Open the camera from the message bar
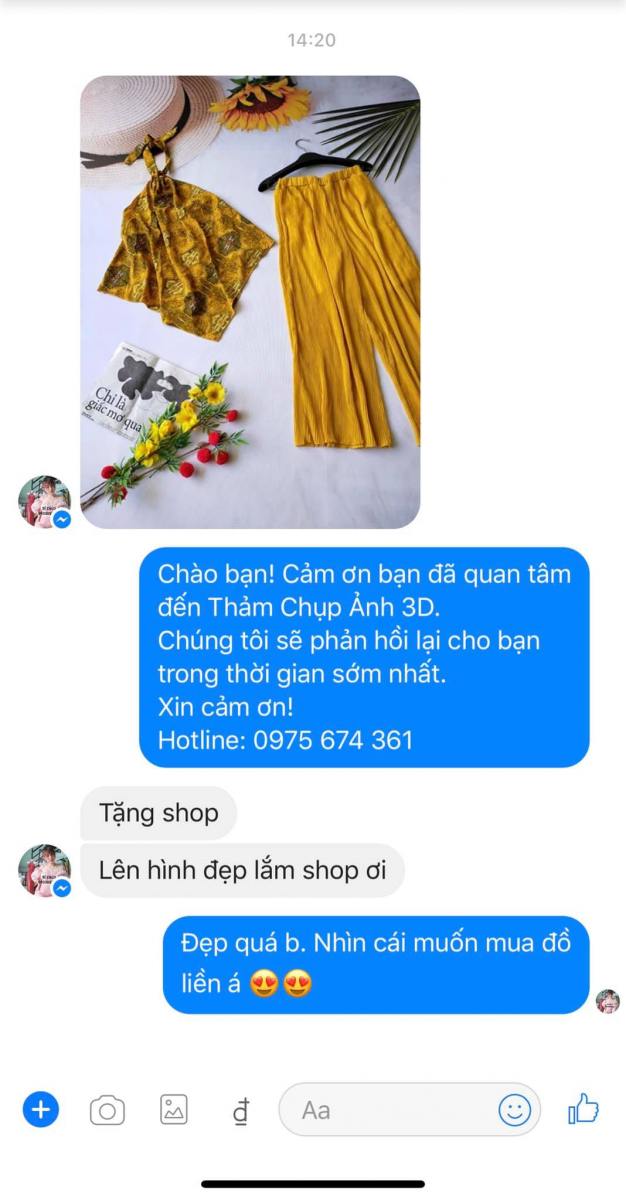The image size is (626, 1200). pos(107,1110)
